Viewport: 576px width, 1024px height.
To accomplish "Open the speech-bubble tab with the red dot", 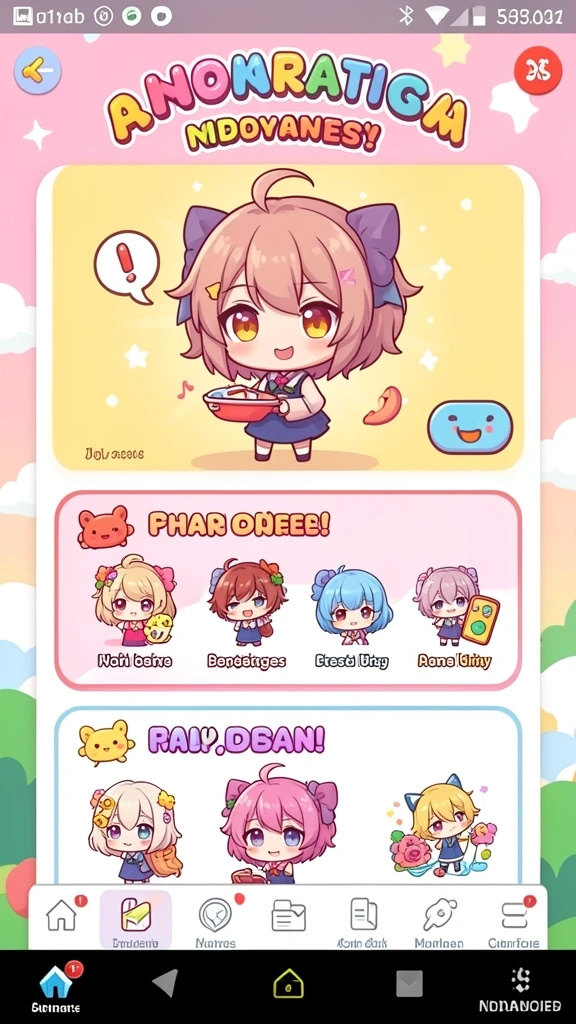I will click(x=217, y=921).
